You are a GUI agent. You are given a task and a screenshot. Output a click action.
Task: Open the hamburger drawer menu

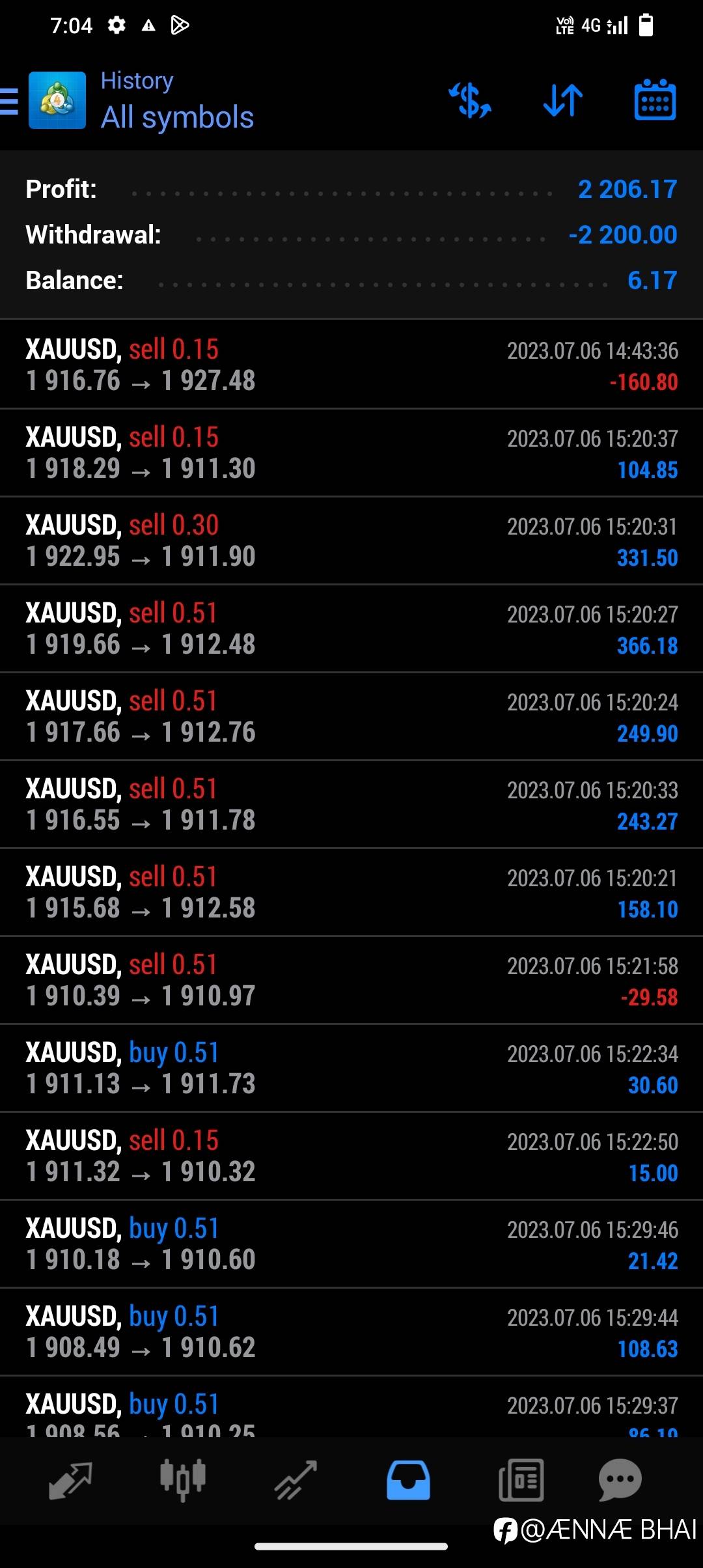9,101
